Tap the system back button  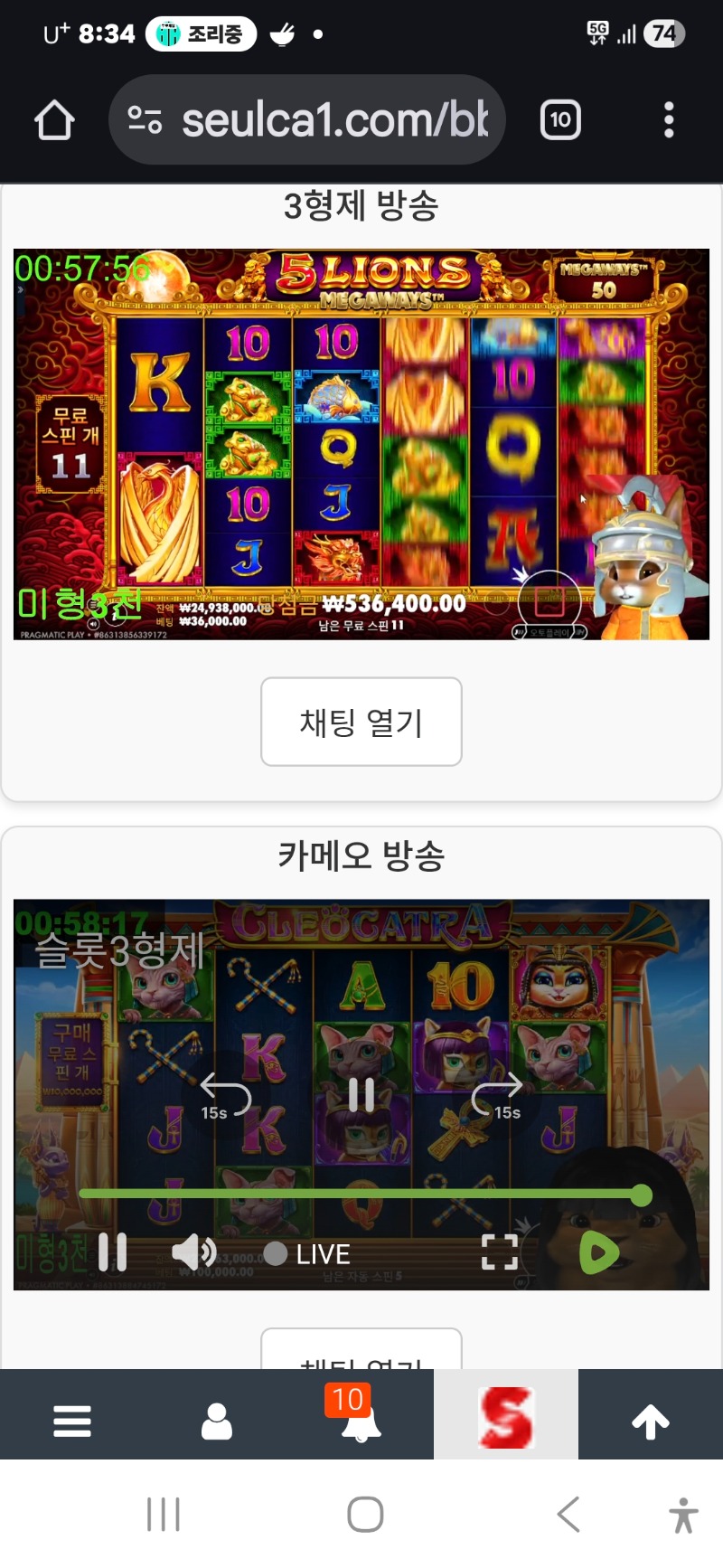pos(568,1514)
